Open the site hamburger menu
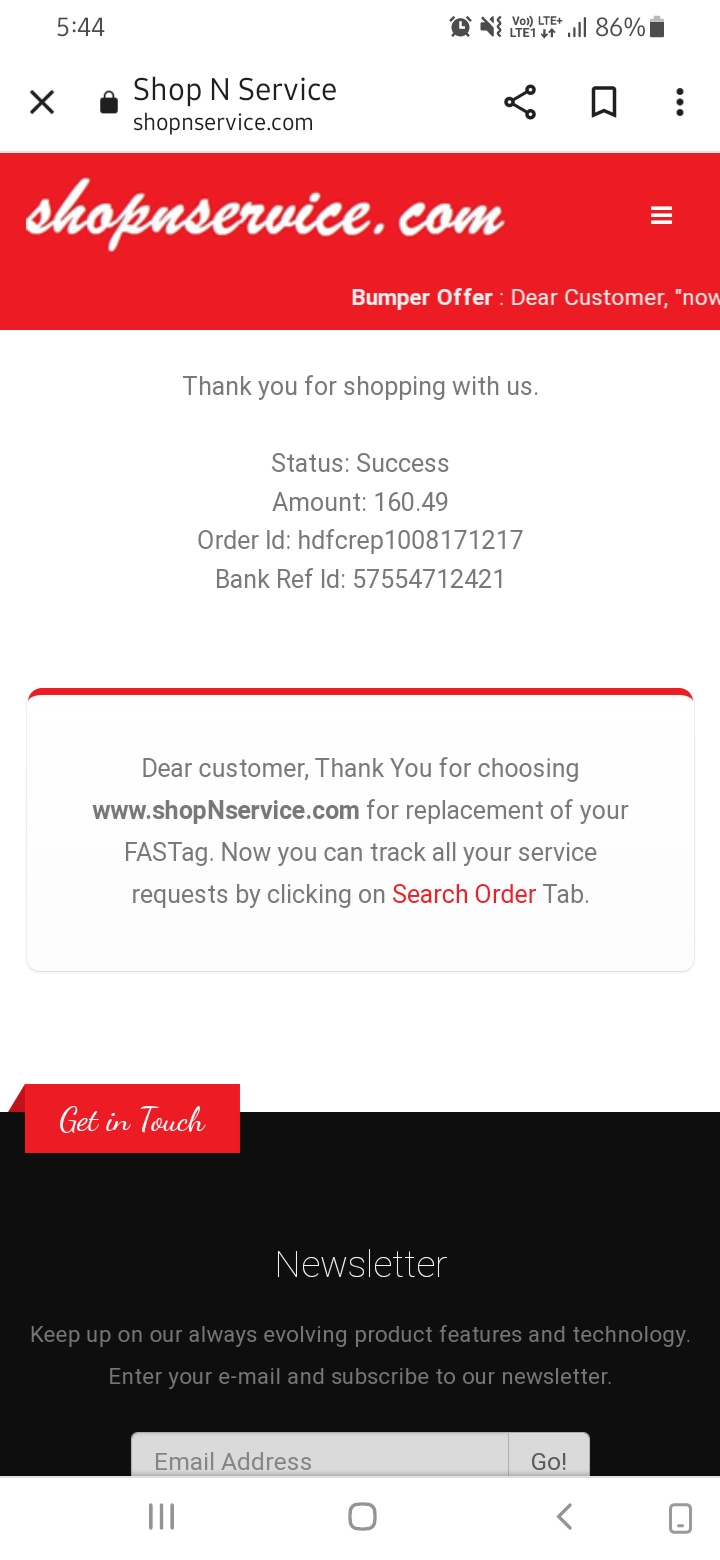The image size is (720, 1560). click(661, 215)
